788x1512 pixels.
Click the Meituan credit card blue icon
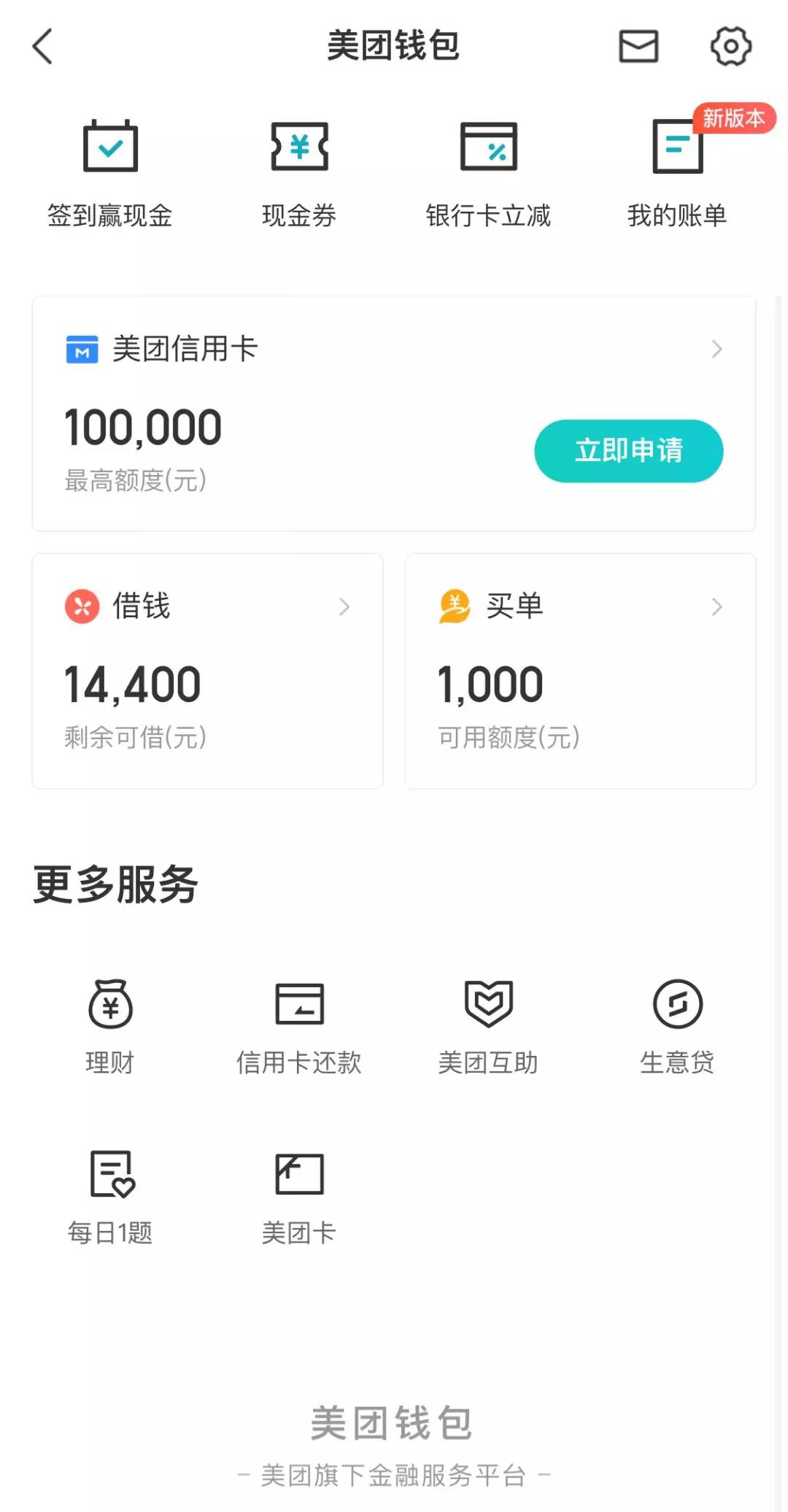click(x=82, y=350)
